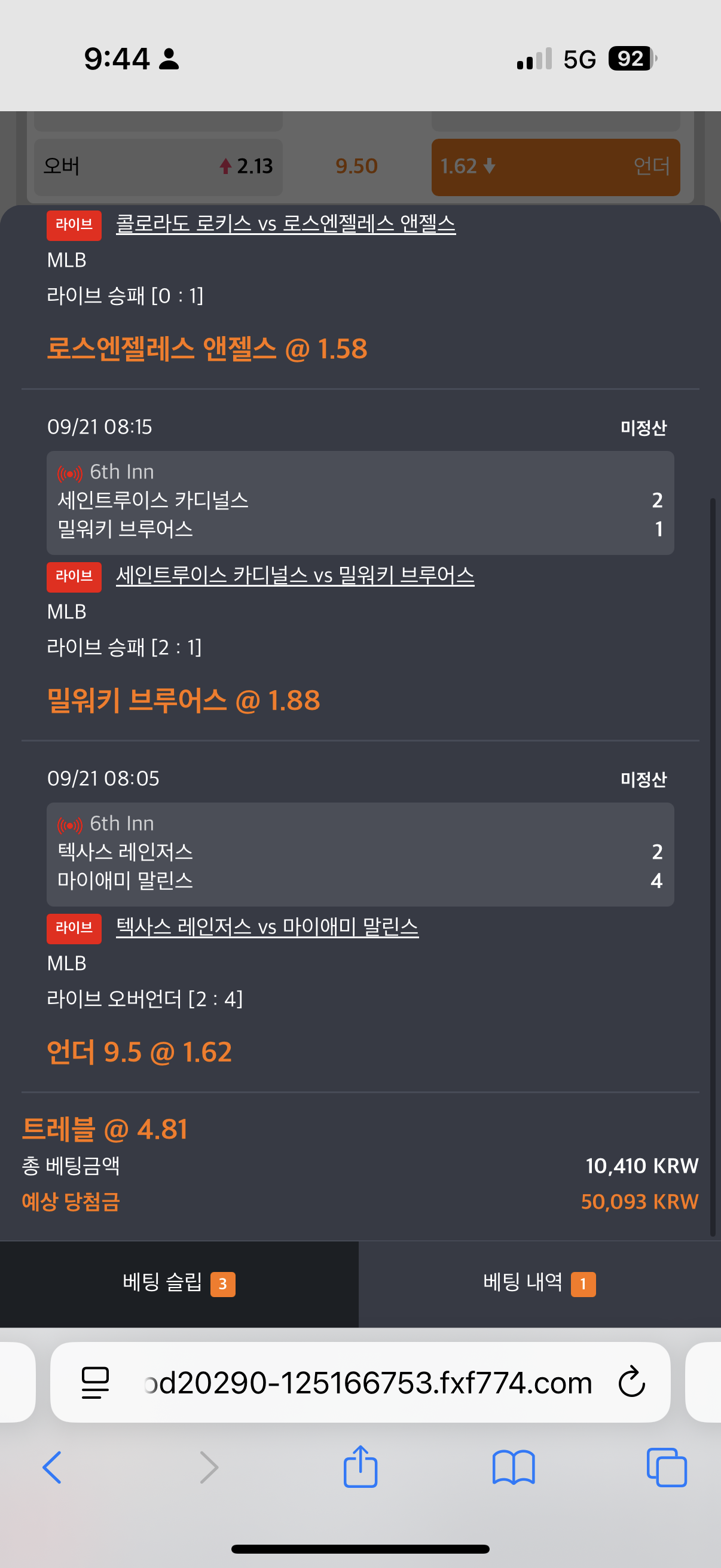Tap the Safari address bar
This screenshot has height=1568, width=721.
(360, 1383)
